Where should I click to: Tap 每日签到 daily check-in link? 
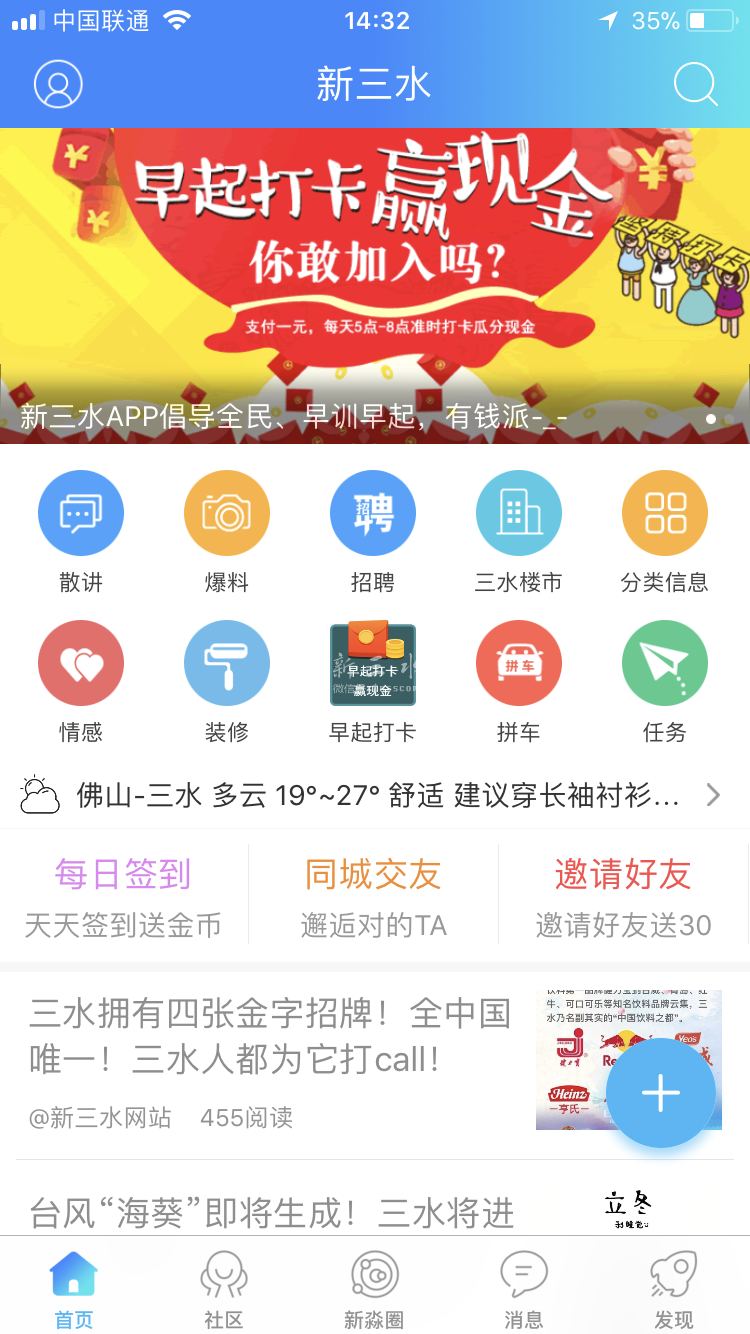(124, 874)
